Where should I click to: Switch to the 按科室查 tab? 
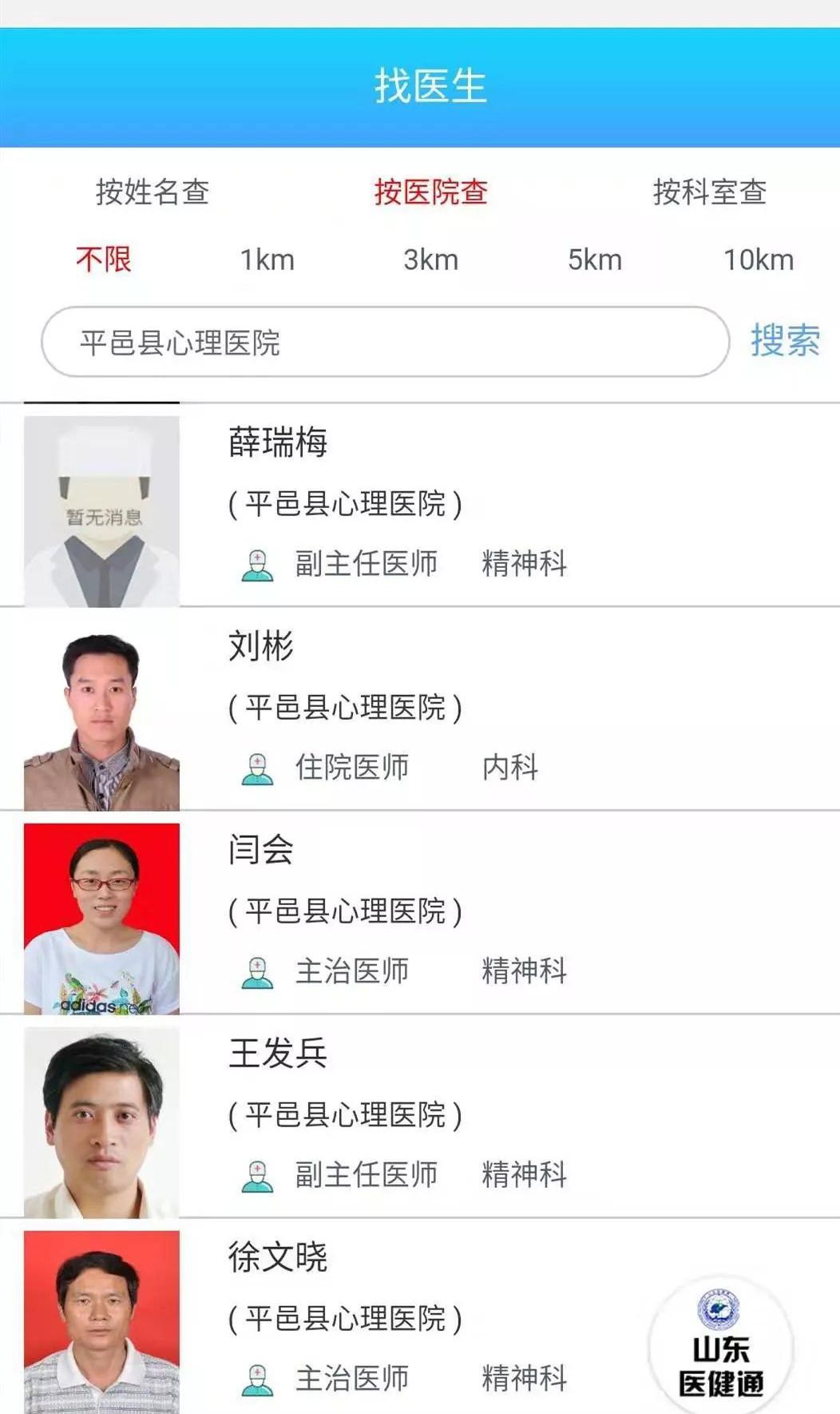pos(709,192)
